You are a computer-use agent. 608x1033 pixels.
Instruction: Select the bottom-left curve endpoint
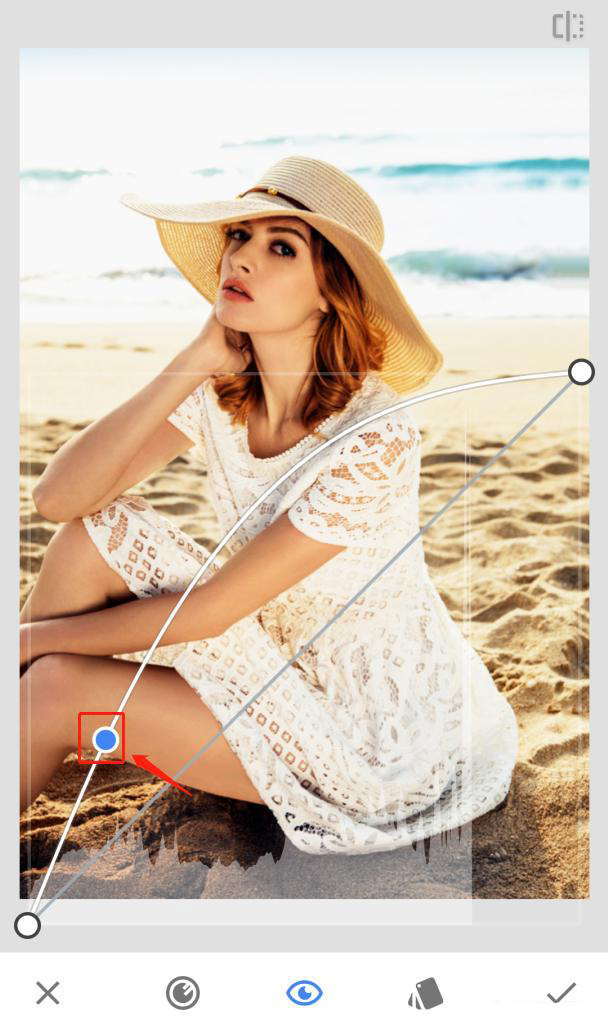point(28,925)
